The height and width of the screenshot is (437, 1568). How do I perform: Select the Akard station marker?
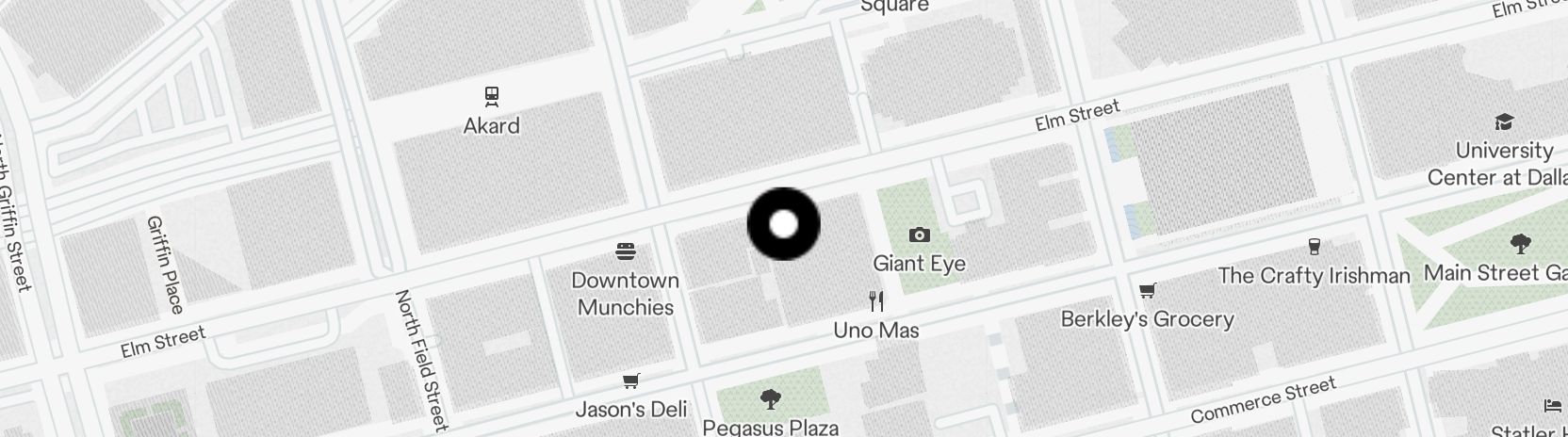point(491,96)
